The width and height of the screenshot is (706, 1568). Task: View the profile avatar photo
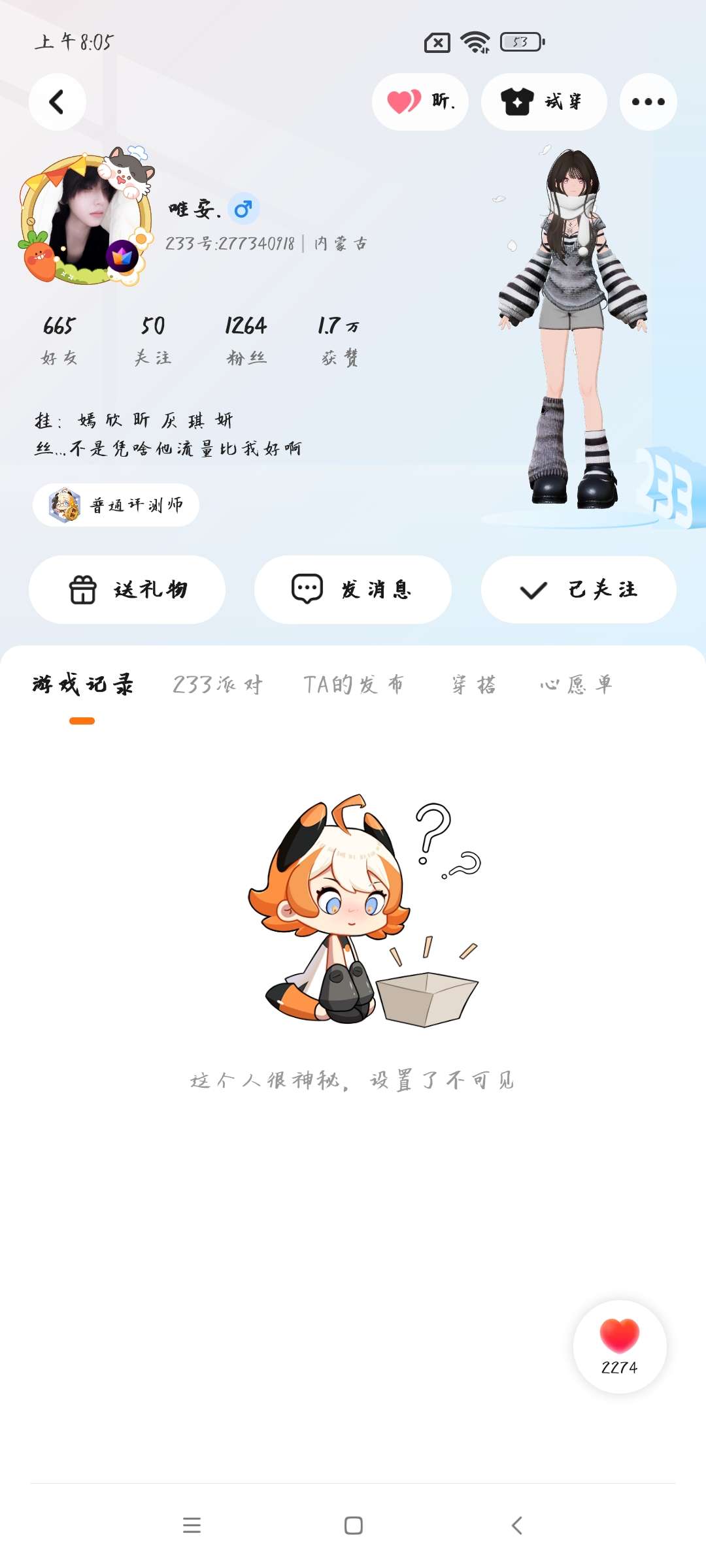(x=86, y=218)
